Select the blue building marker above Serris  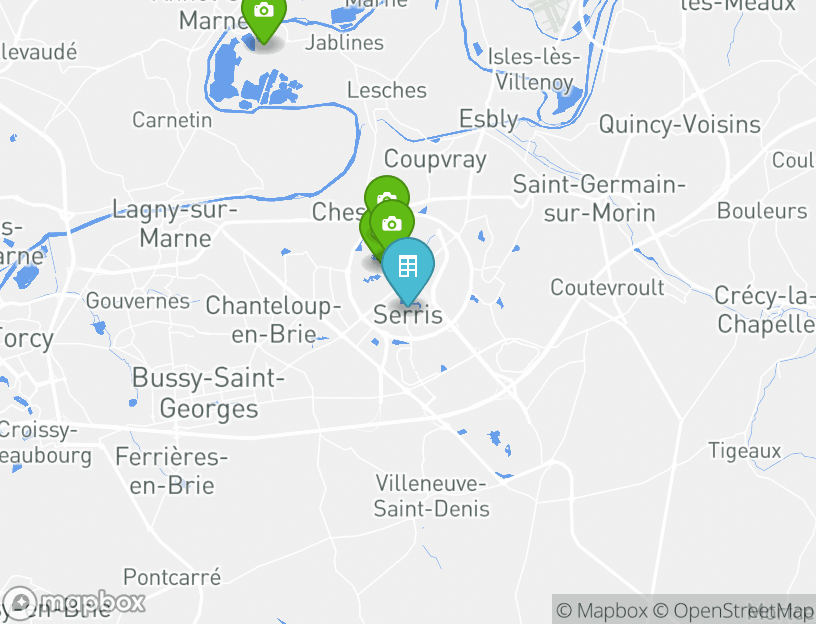(408, 267)
